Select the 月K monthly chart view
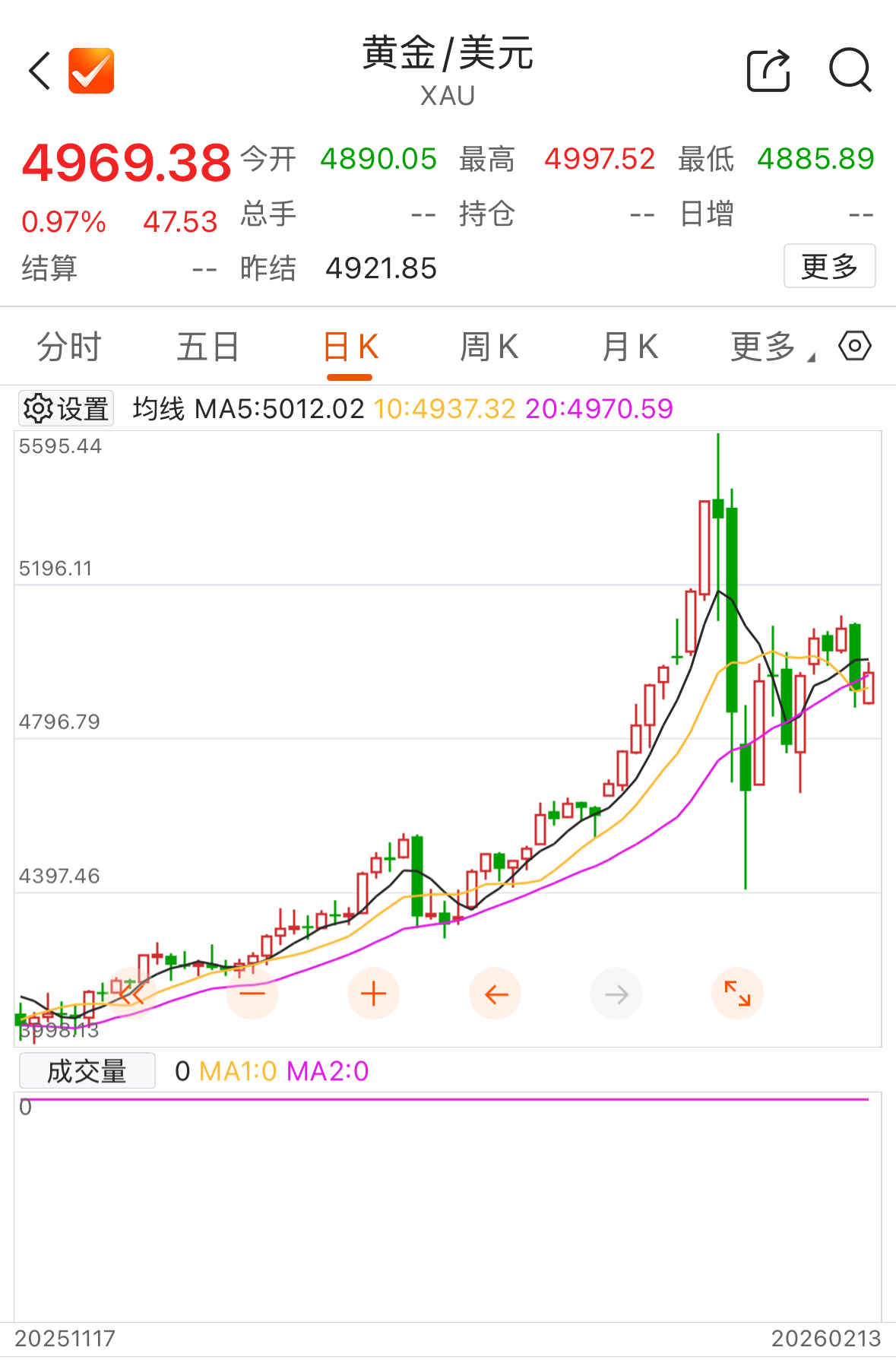The image size is (896, 1360). pos(629,346)
